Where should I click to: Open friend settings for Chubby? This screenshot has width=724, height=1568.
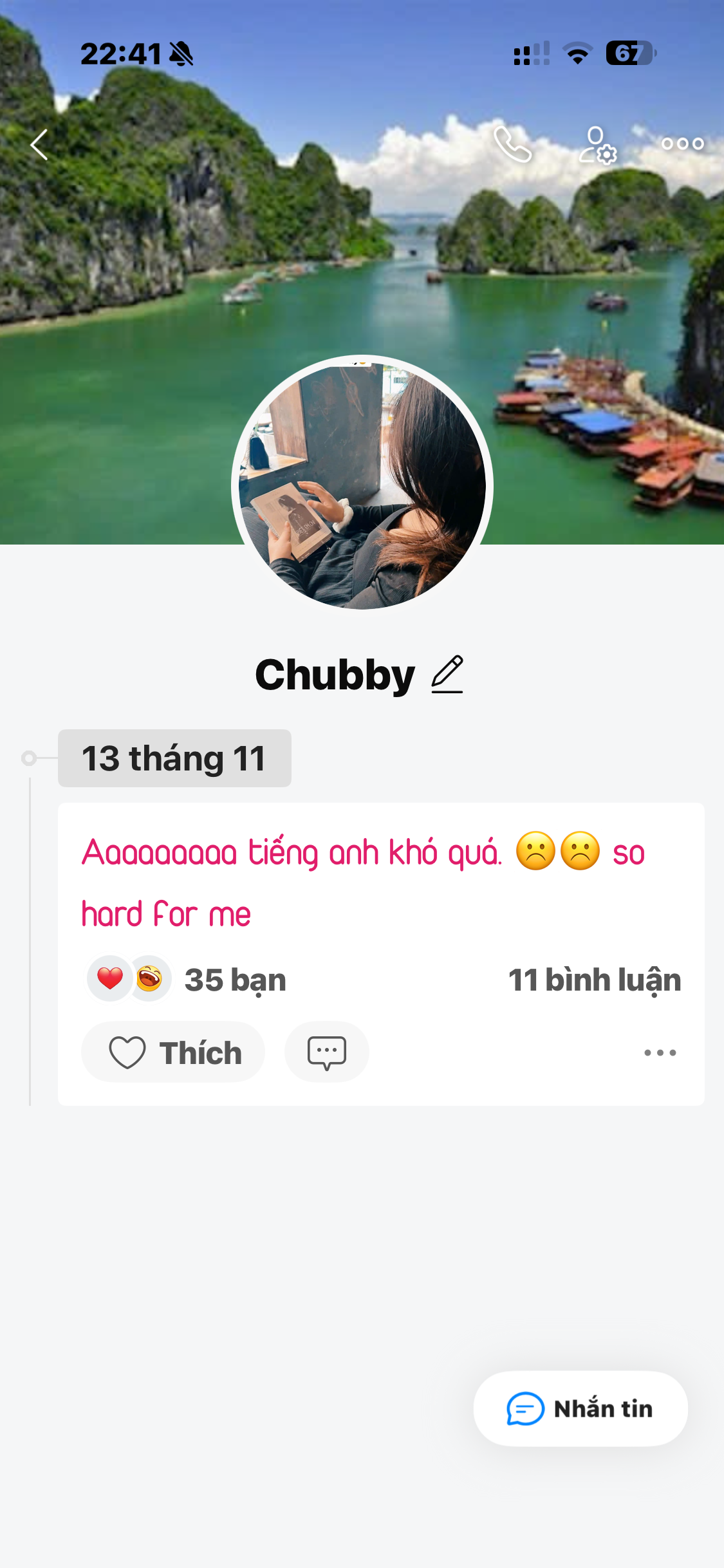pos(598,145)
